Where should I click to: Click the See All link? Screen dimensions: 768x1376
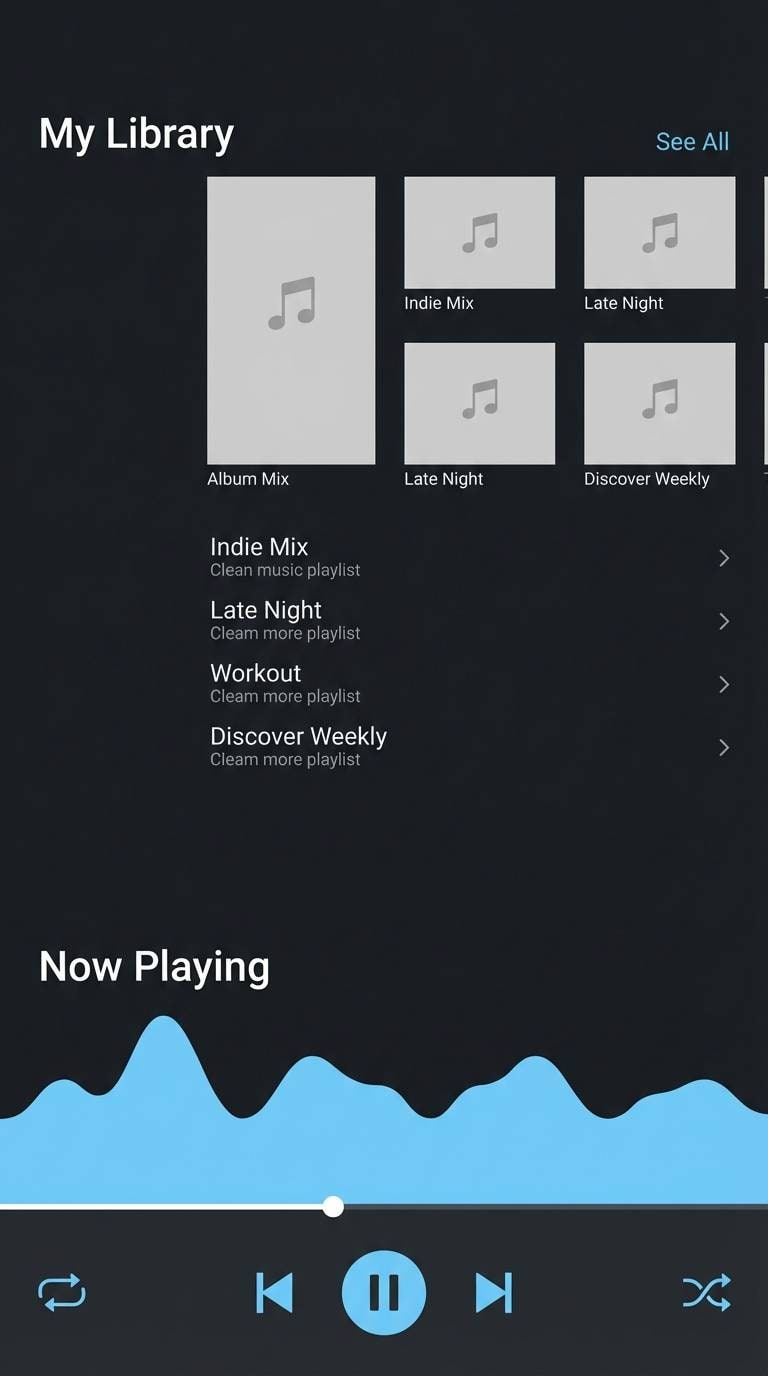click(692, 141)
